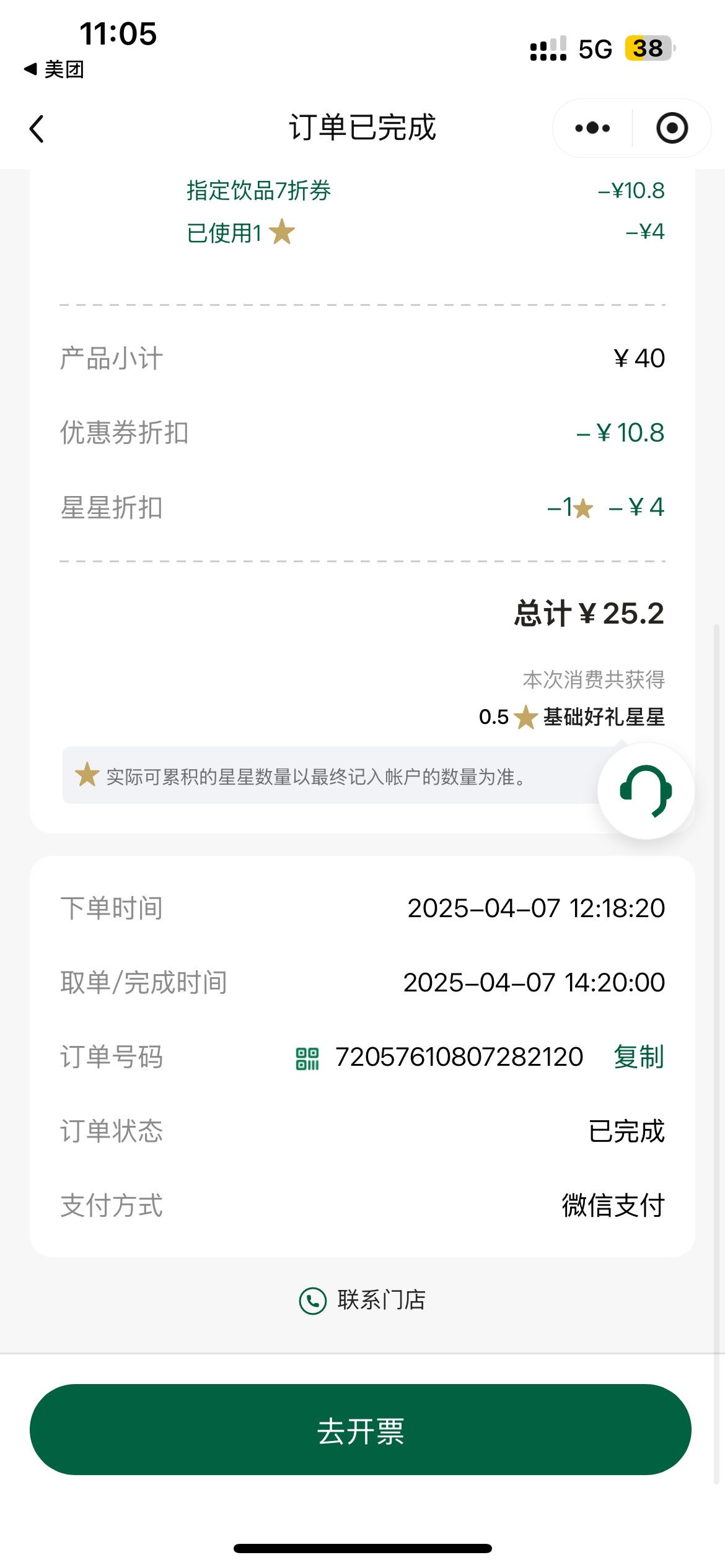Open the mini program more-options menu
The width and height of the screenshot is (725, 1568).
592,128
